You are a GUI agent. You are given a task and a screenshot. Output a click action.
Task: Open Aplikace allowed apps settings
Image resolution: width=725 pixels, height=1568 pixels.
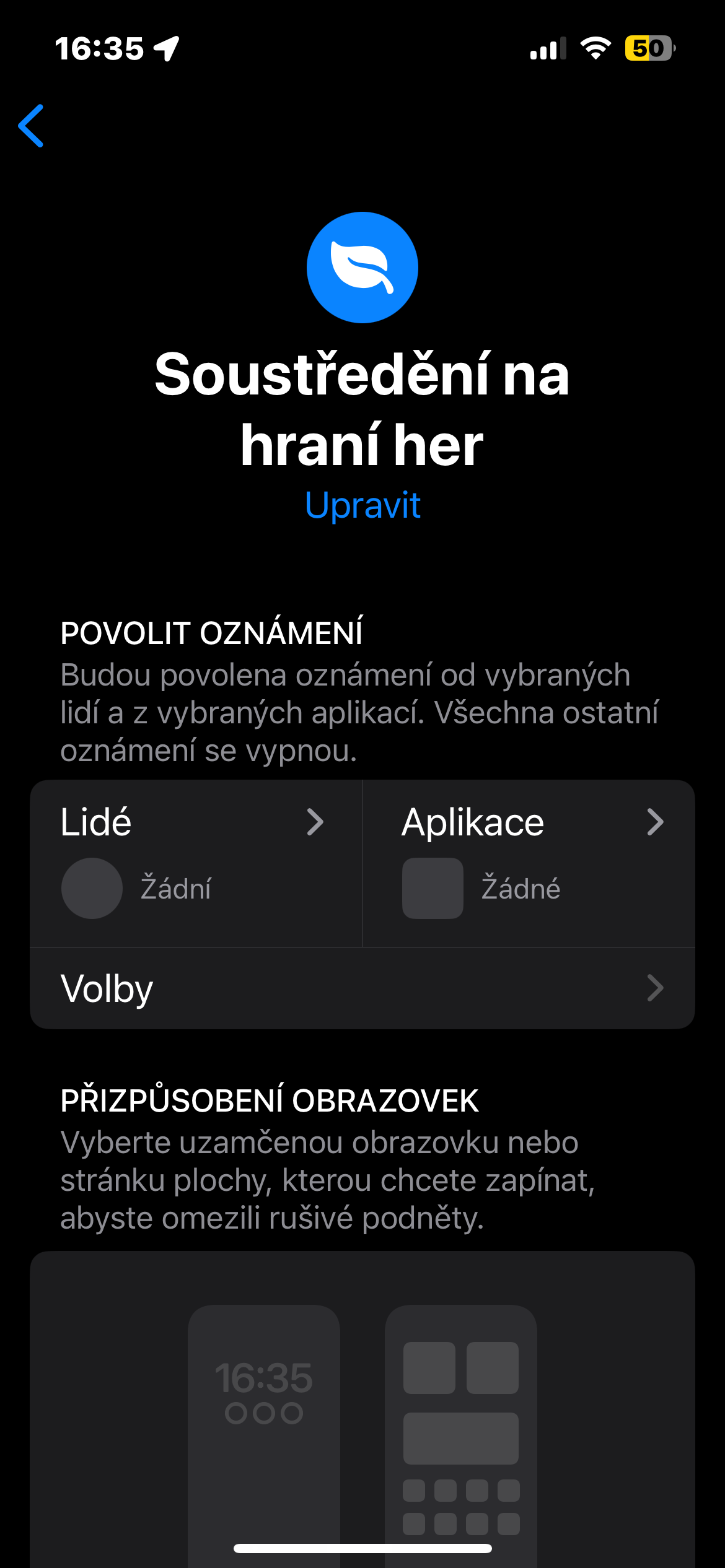coord(529,862)
